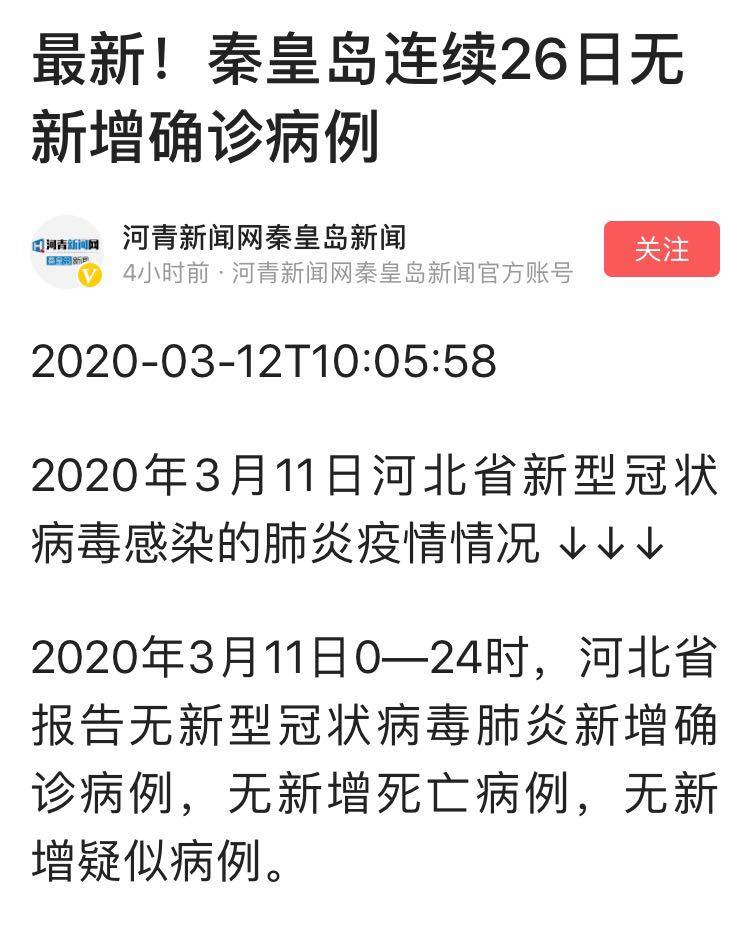Open the 河青新闻网秦皇岛新闻 author name
This screenshot has height=926, width=750.
click(x=264, y=237)
